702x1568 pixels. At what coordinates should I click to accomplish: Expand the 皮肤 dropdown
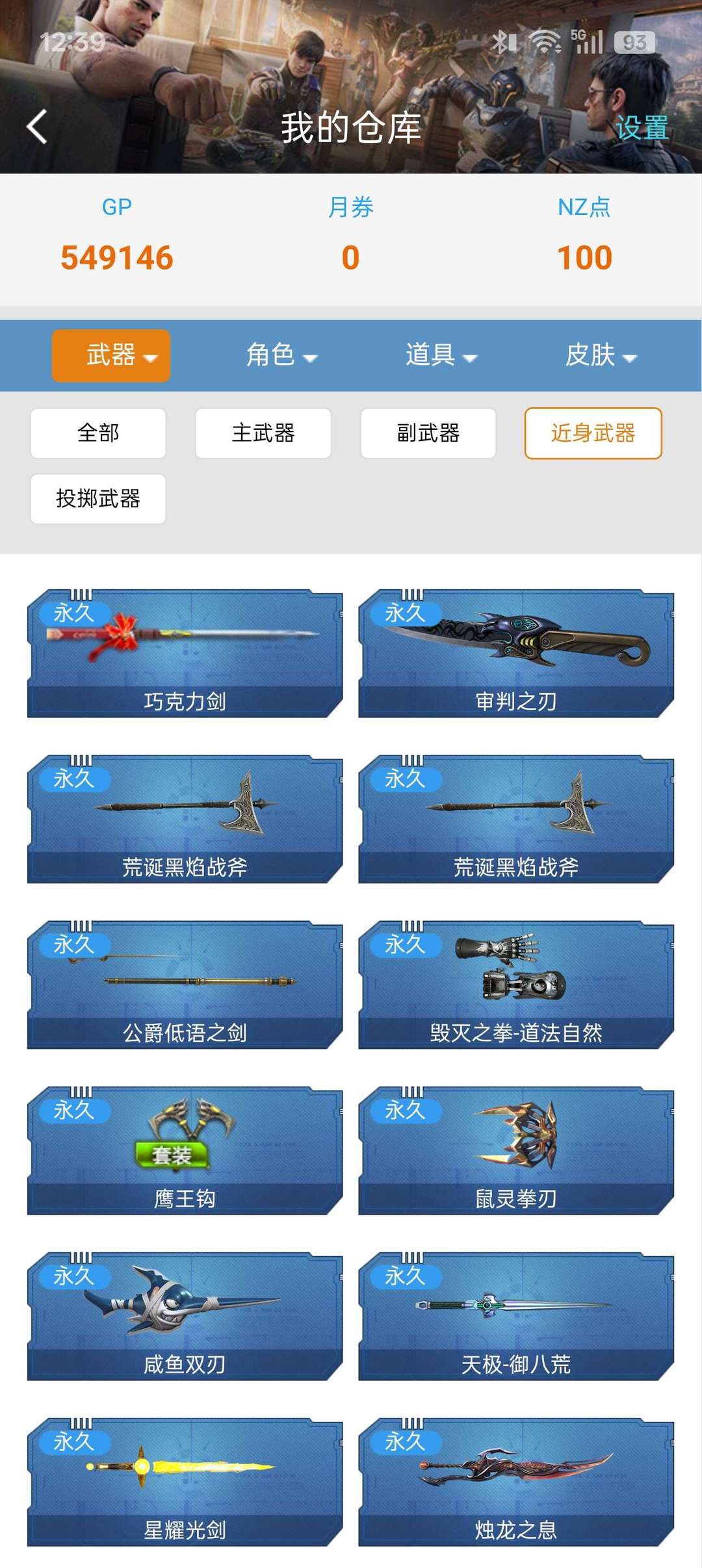pos(601,355)
